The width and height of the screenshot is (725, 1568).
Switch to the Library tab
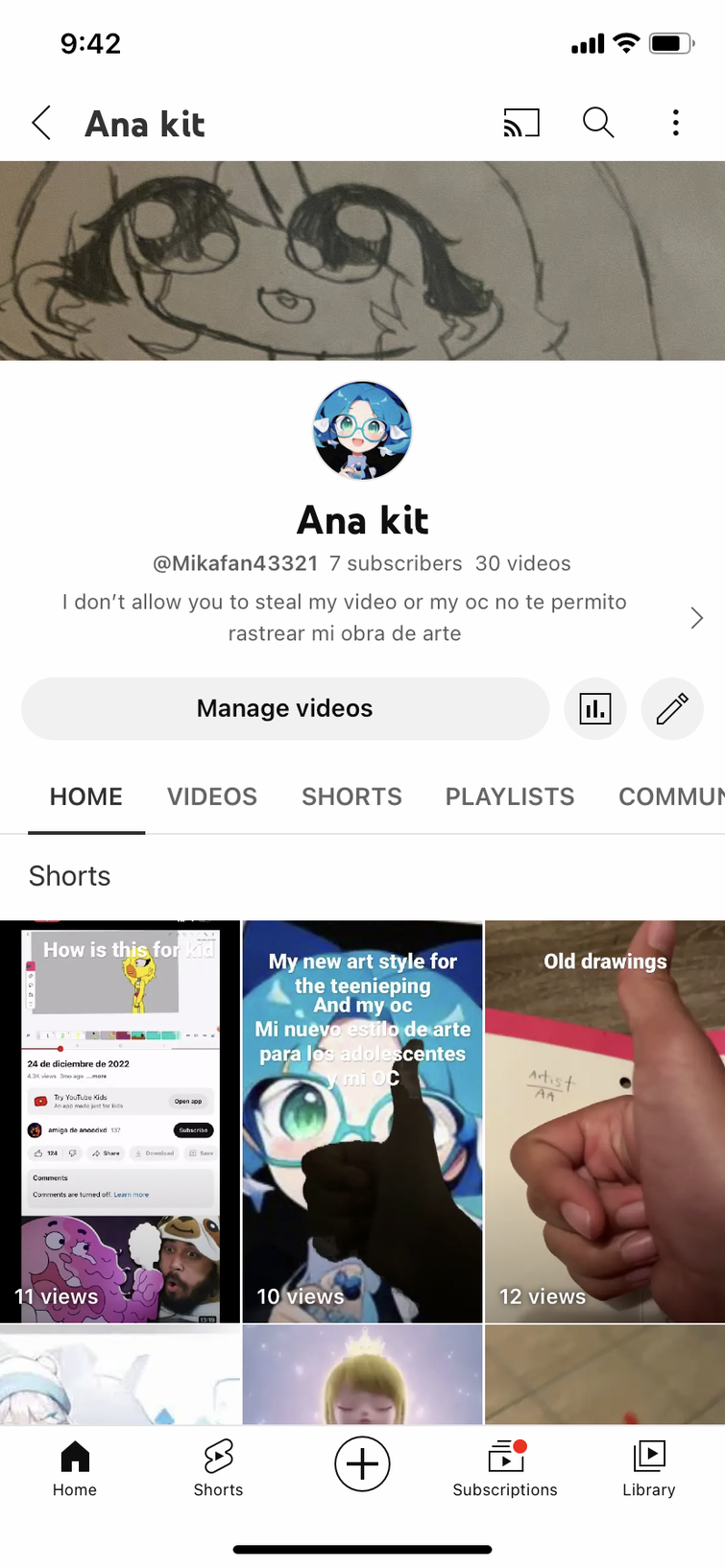(649, 1468)
